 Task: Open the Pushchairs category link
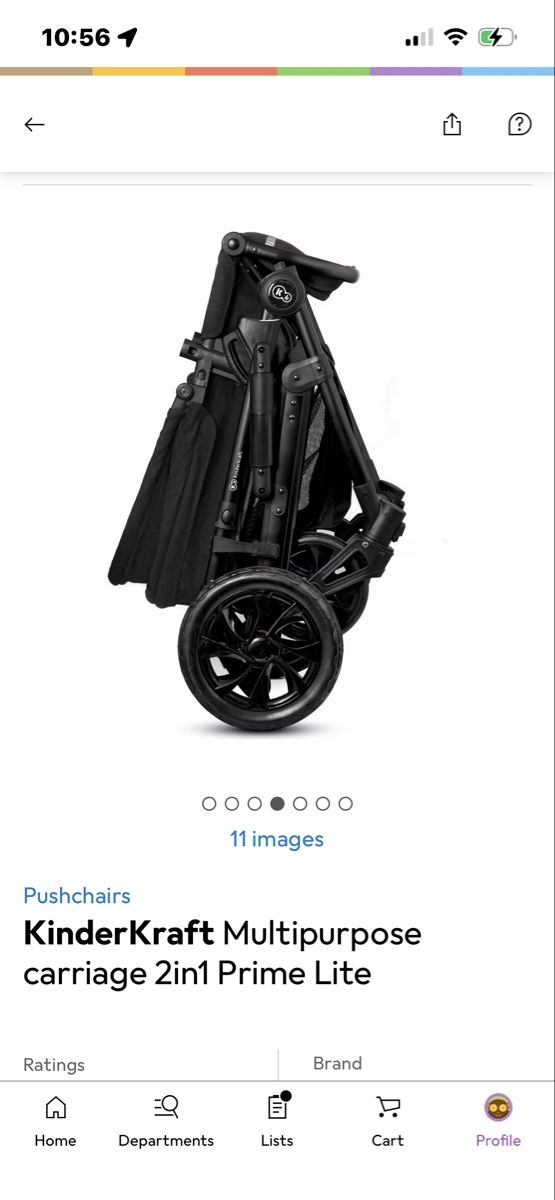click(x=77, y=896)
